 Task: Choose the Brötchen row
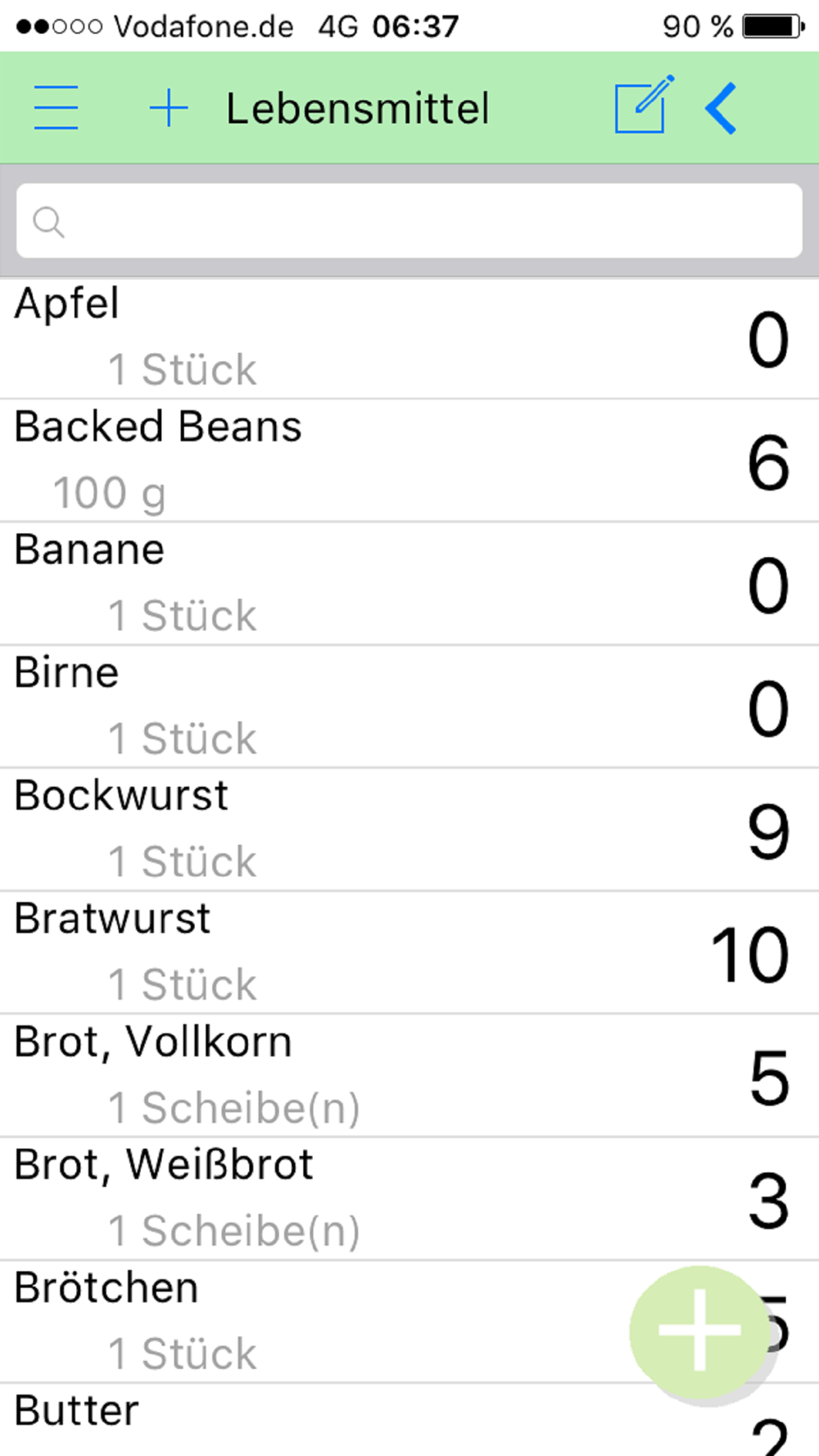coord(328,1320)
